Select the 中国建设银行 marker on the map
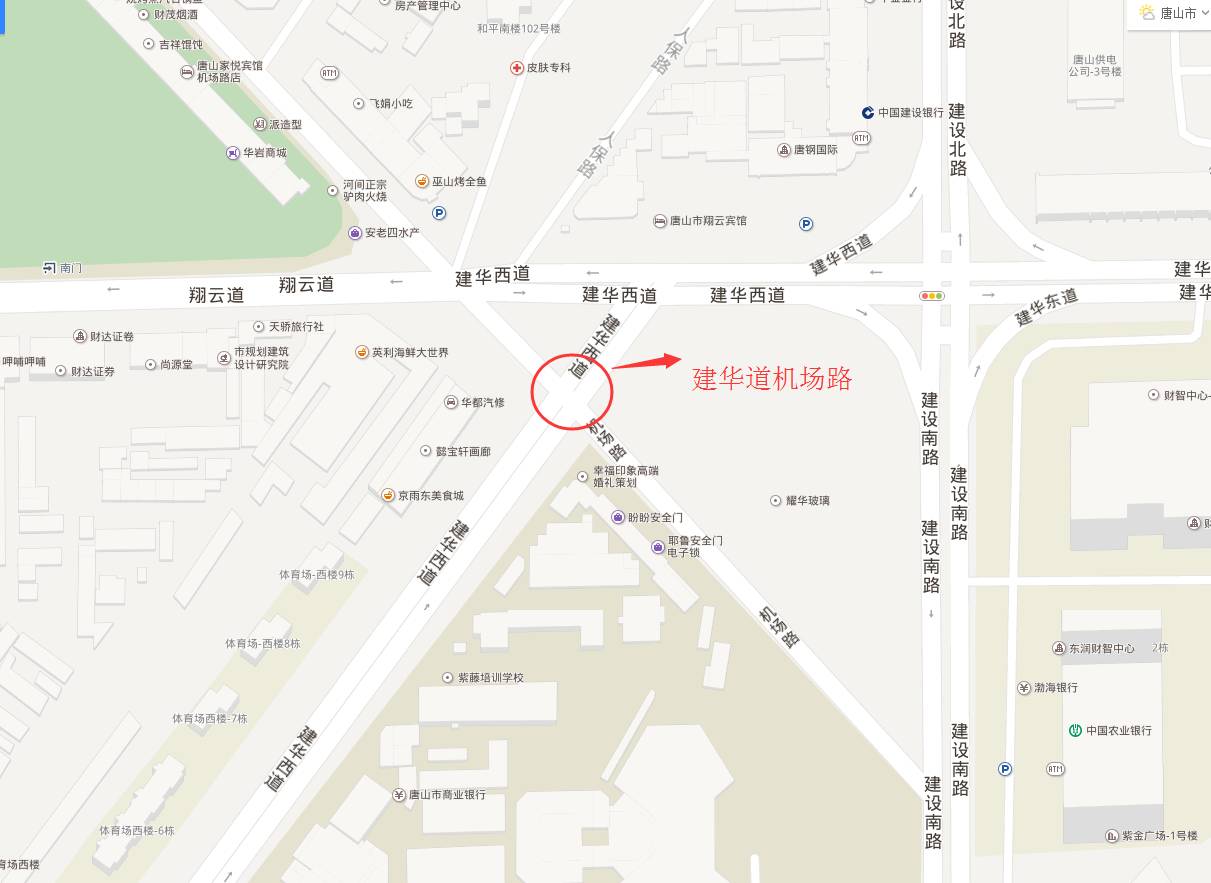The image size is (1211, 883). (x=868, y=113)
